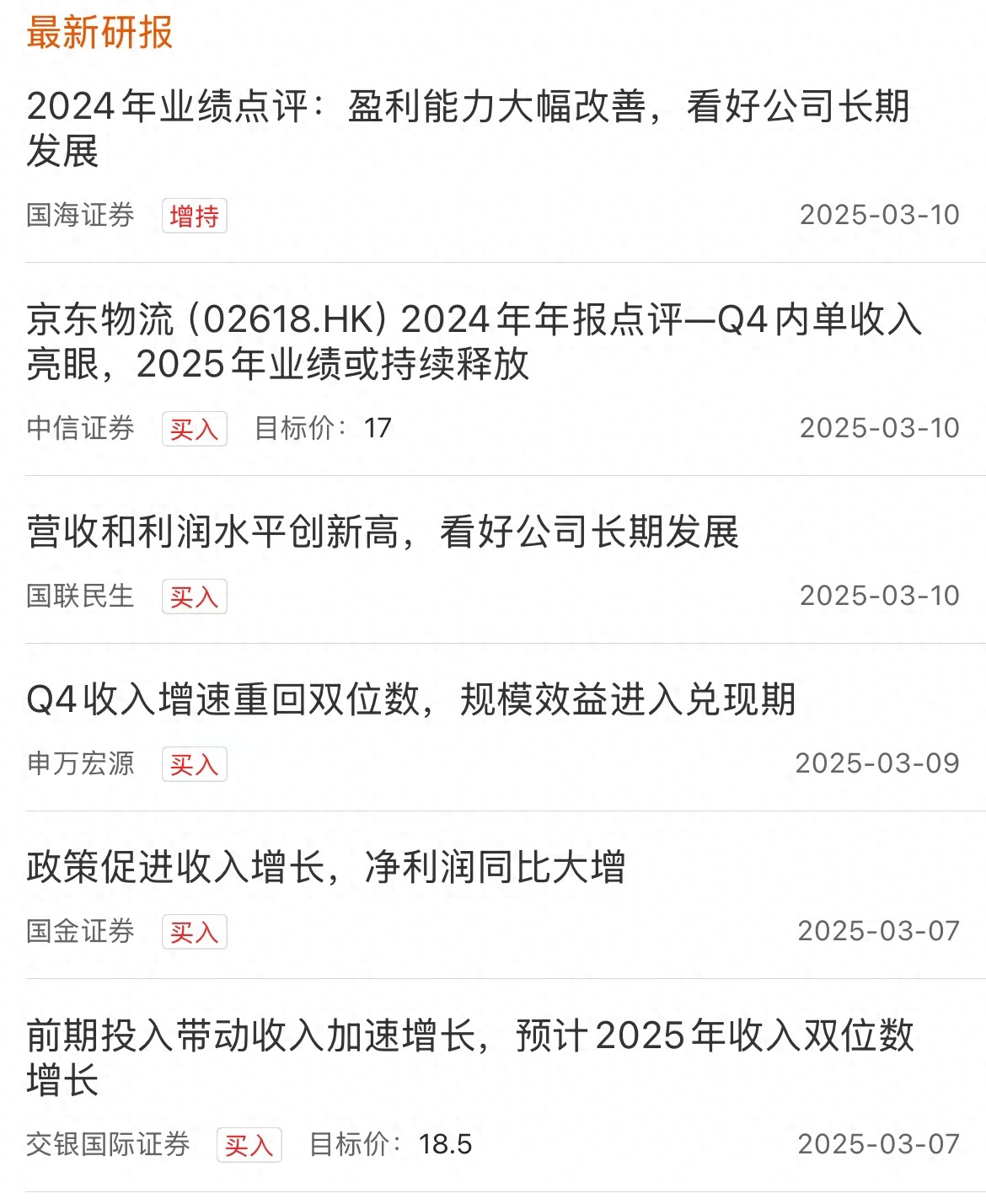
Task: Open 交银国际证券's report 前期投入带动收入加速增长
Action: coord(469,1057)
